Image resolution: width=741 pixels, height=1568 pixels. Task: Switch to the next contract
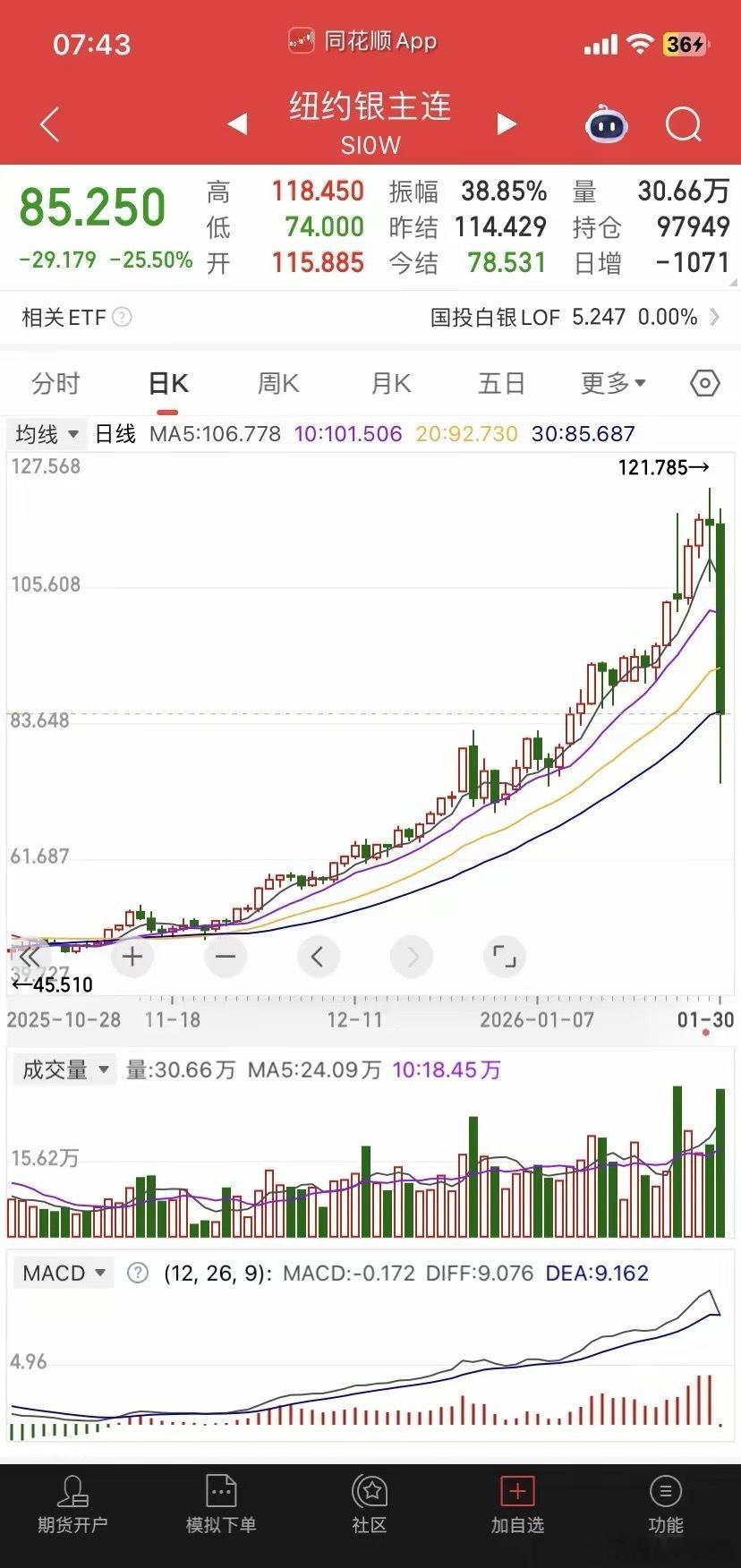[507, 124]
